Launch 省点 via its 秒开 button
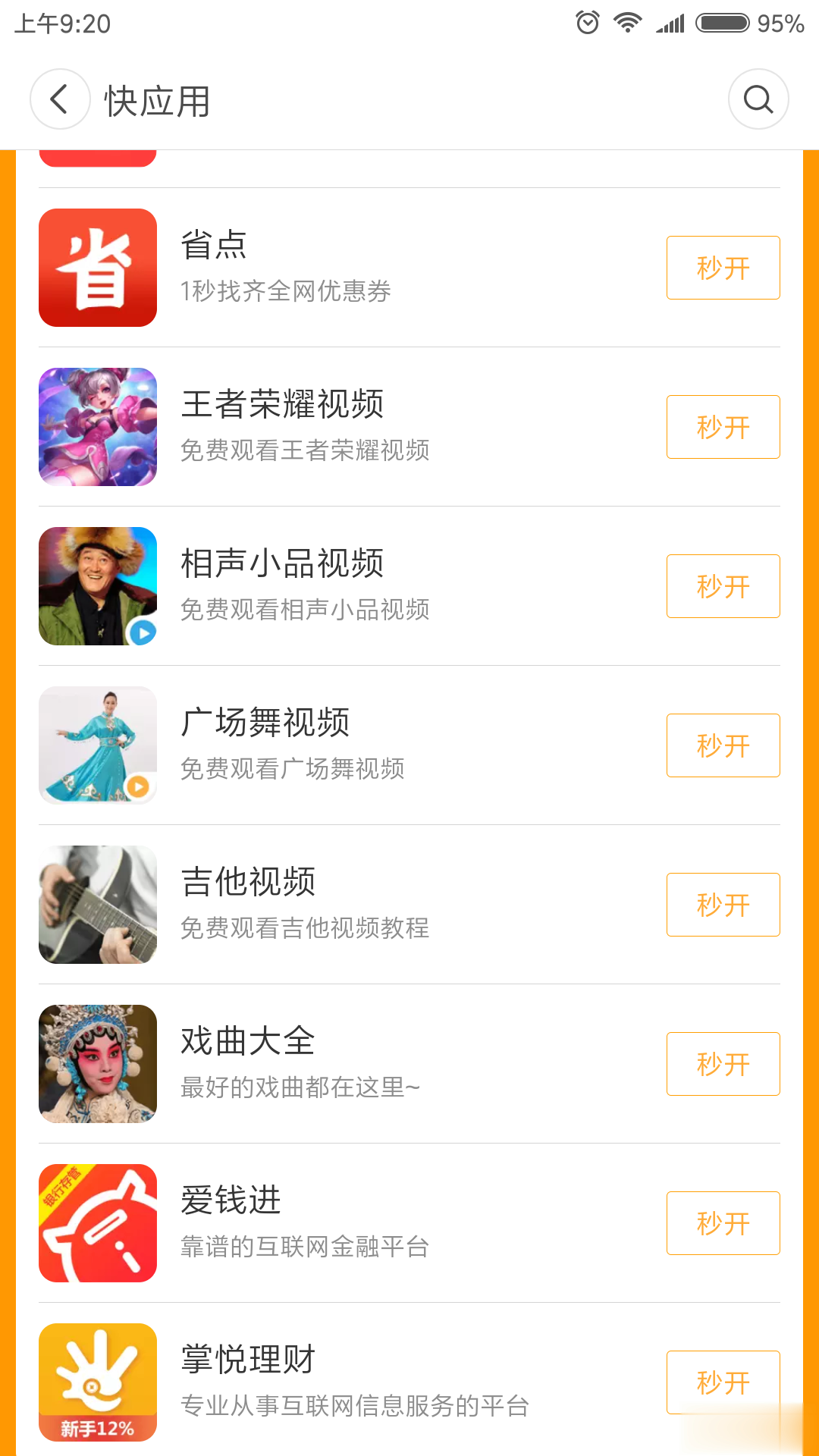 point(723,267)
